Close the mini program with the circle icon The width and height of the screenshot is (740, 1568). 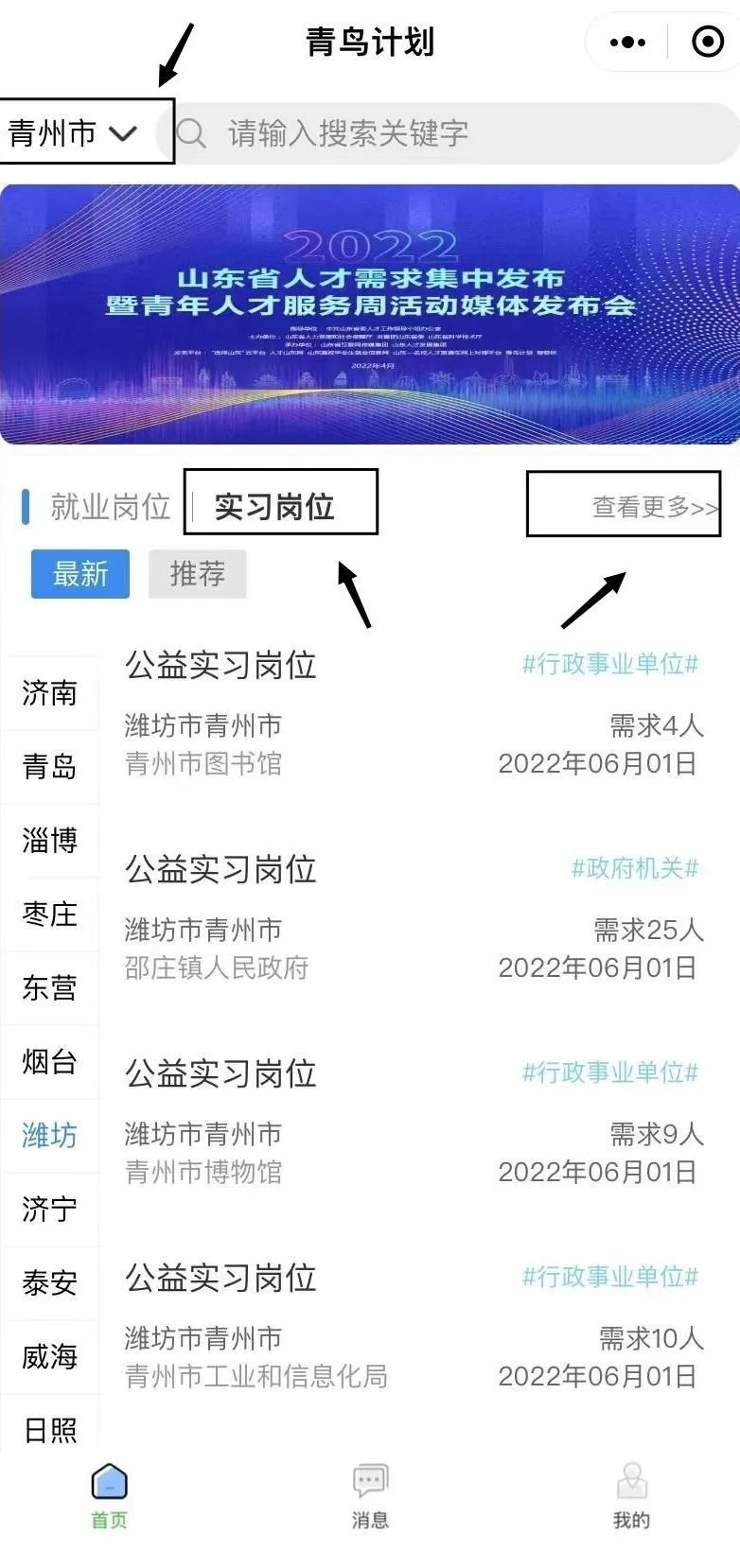click(707, 43)
